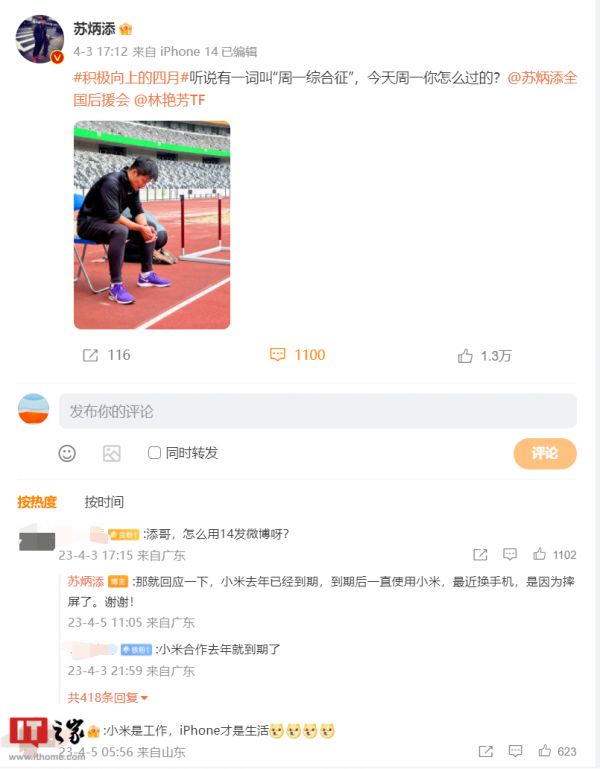Focus the 发布你的评论 comment field
Image resolution: width=600 pixels, height=769 pixels.
pos(317,411)
